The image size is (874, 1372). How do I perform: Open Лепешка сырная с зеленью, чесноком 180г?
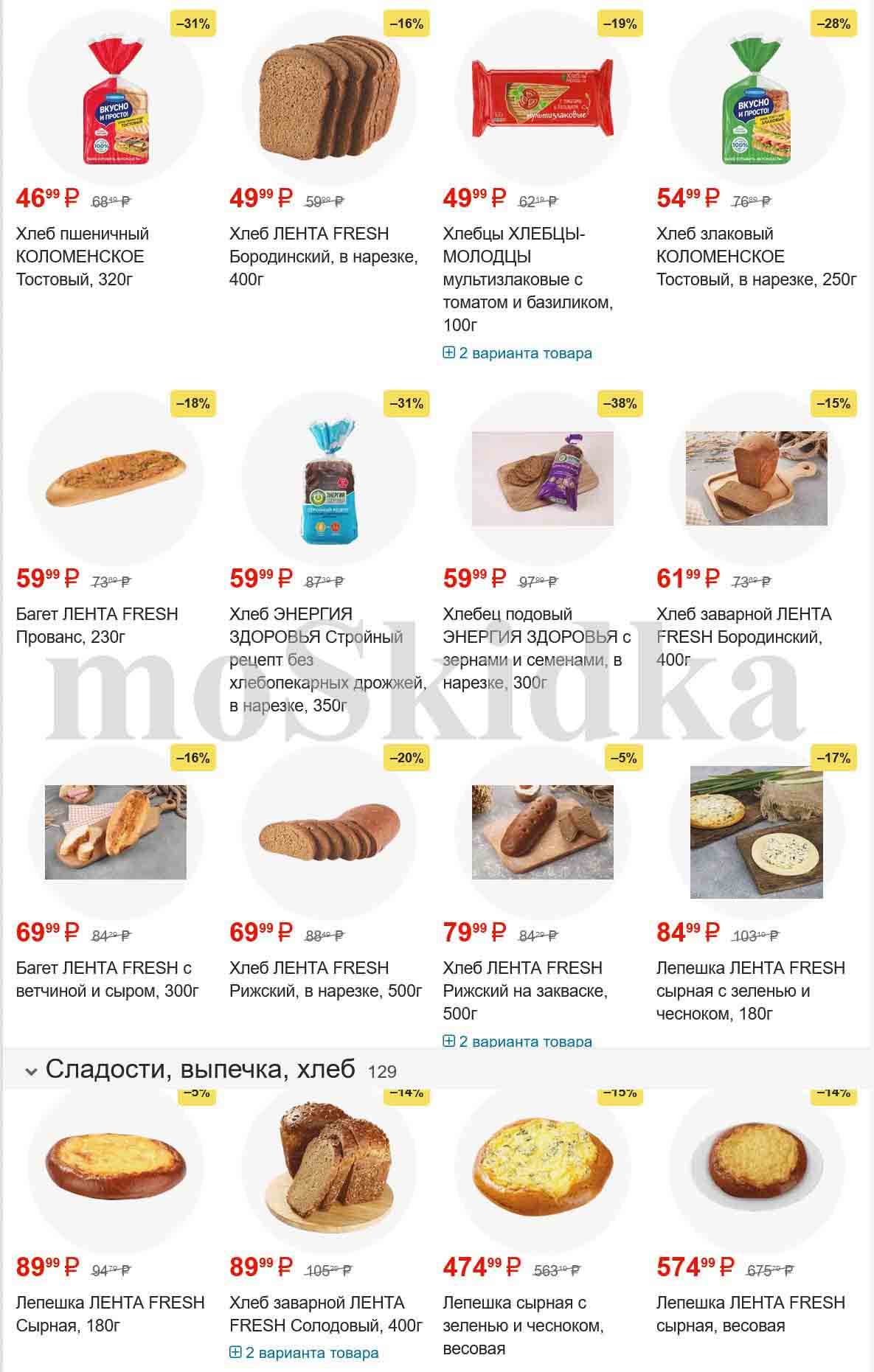pyautogui.click(x=750, y=989)
